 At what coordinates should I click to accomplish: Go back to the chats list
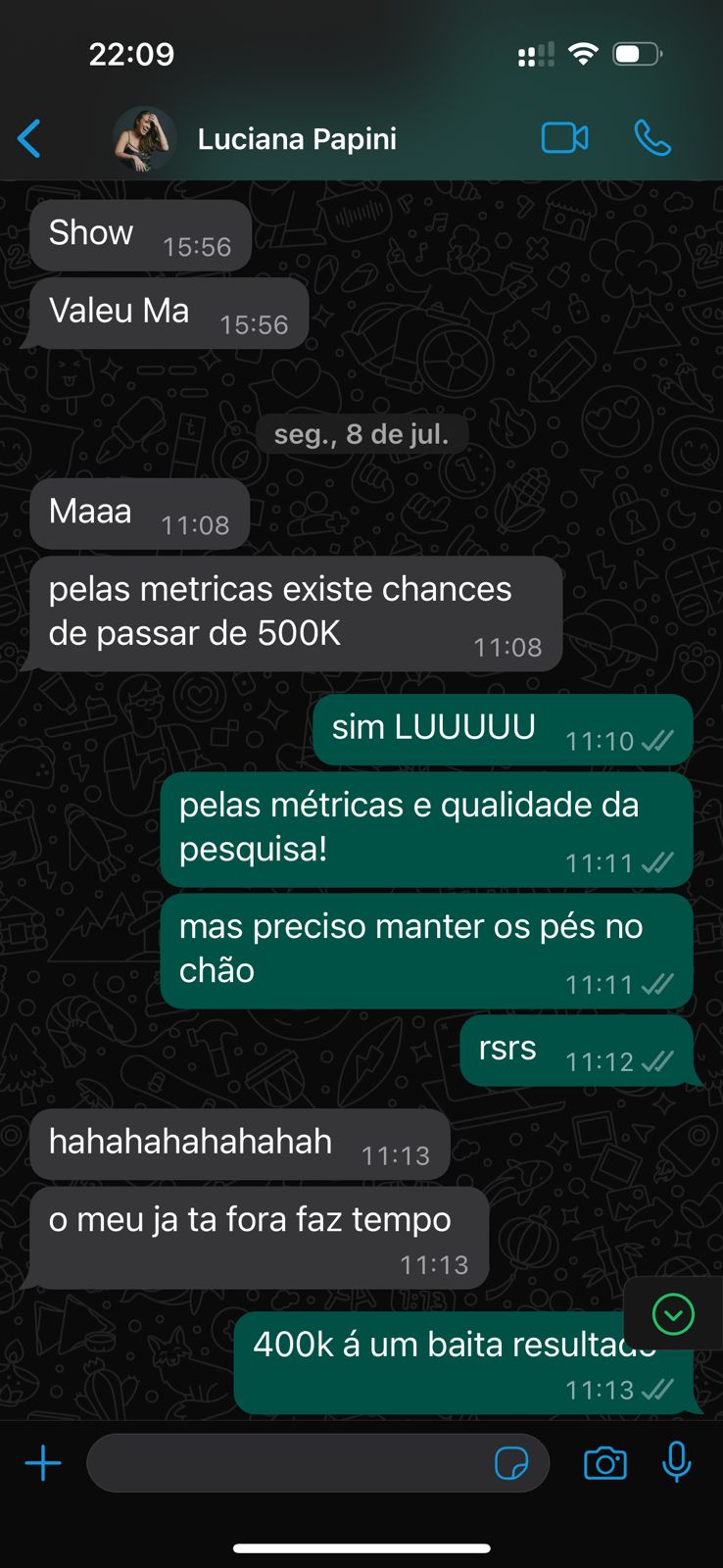pyautogui.click(x=30, y=138)
